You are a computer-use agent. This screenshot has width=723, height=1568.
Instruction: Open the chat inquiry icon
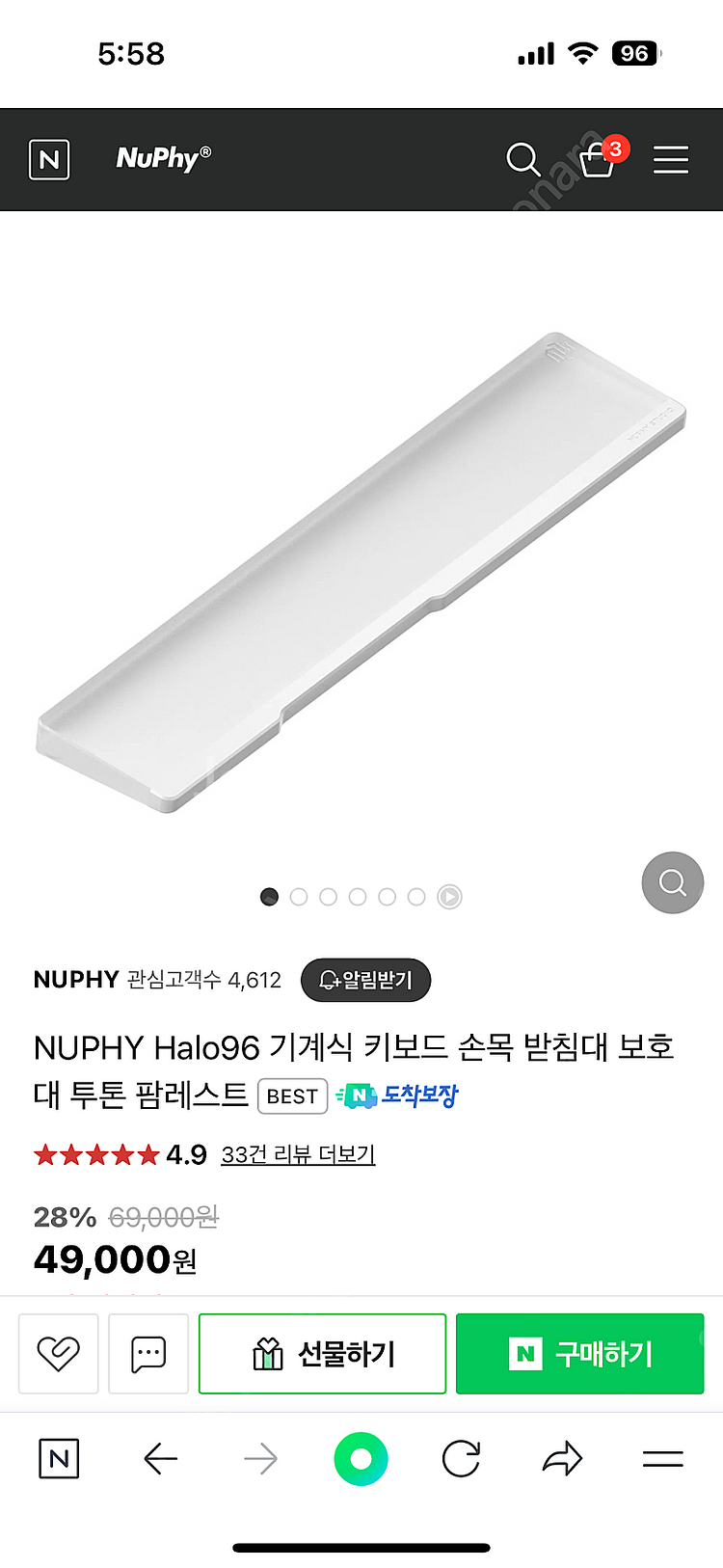(x=148, y=1353)
